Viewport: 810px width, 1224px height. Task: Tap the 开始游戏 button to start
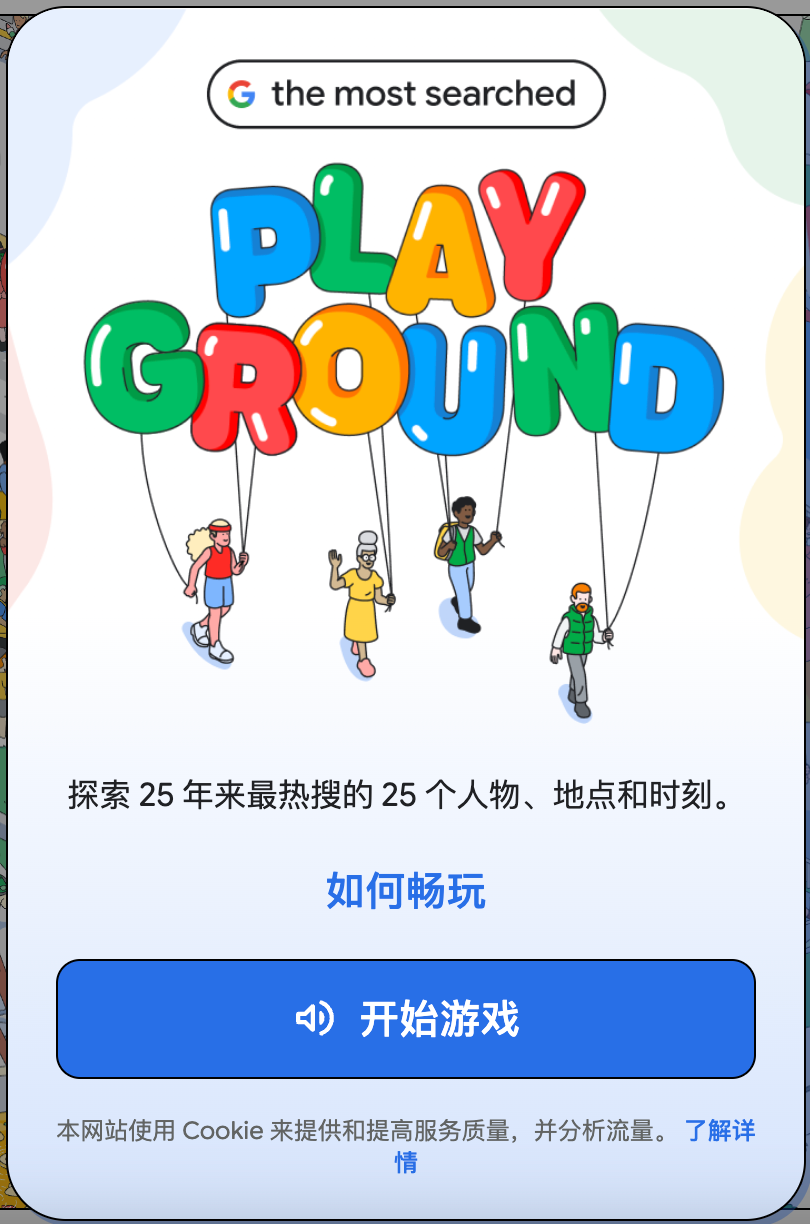tap(405, 1019)
